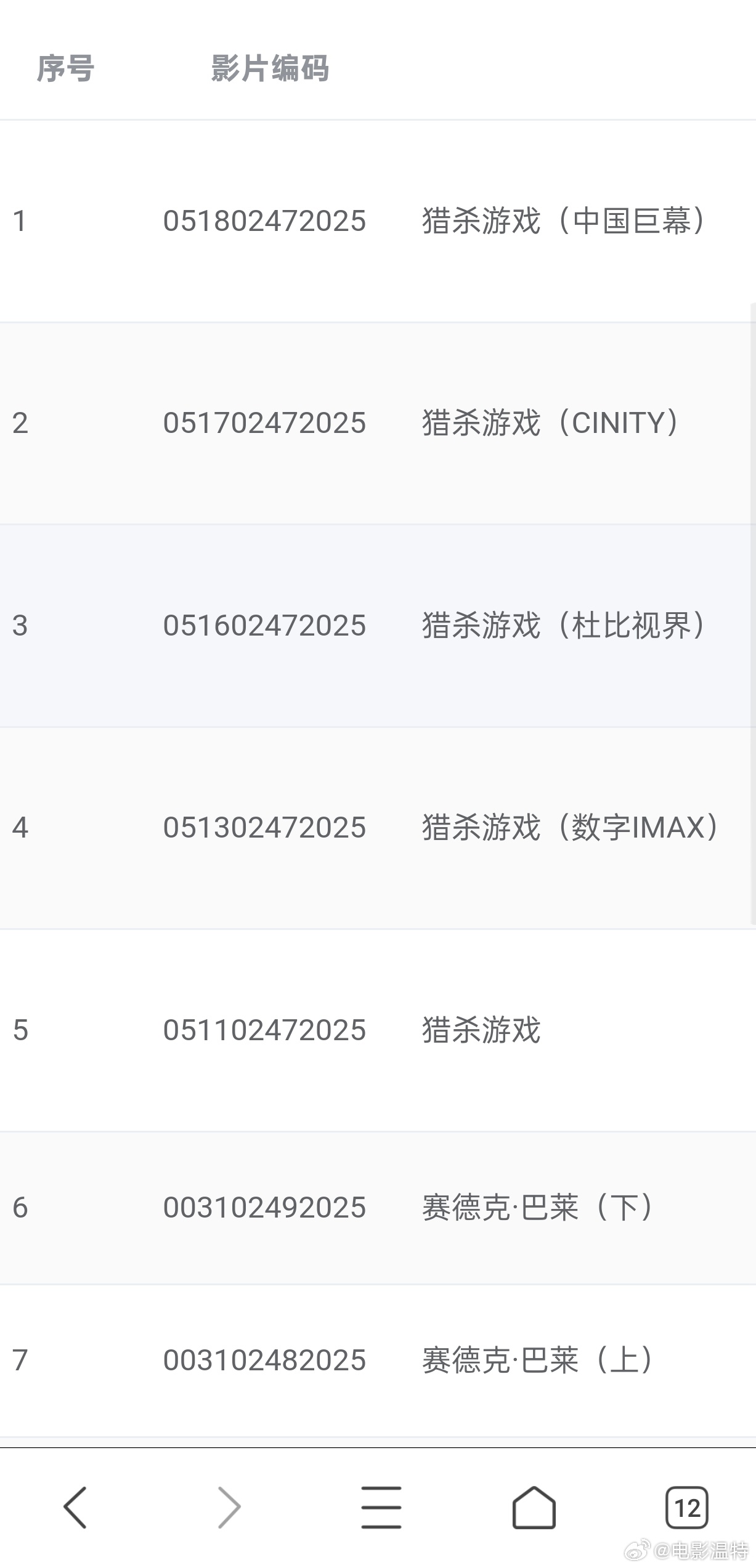Image resolution: width=756 pixels, height=1568 pixels.
Task: Select the 影片编码 column header
Action: coord(269,69)
